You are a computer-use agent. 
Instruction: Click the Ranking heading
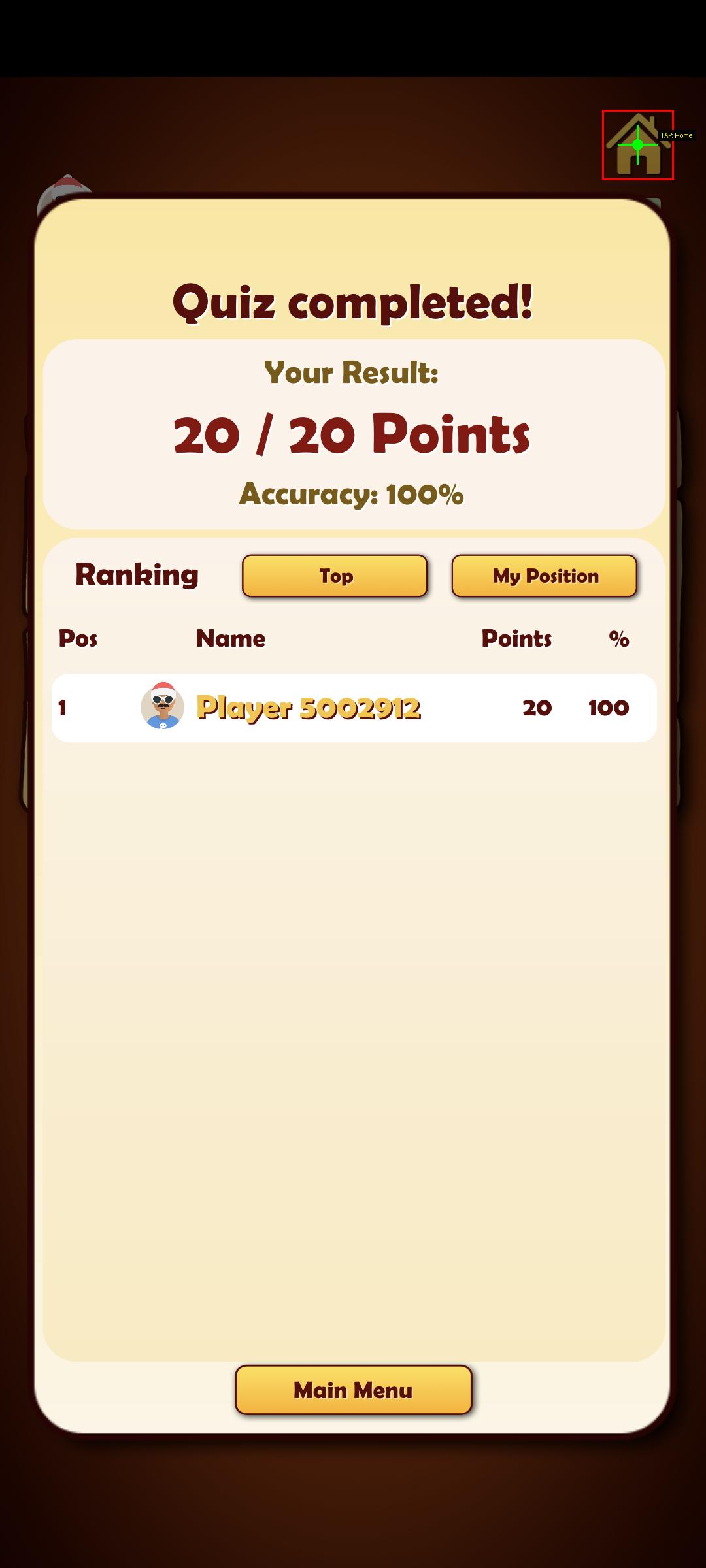pyautogui.click(x=137, y=576)
